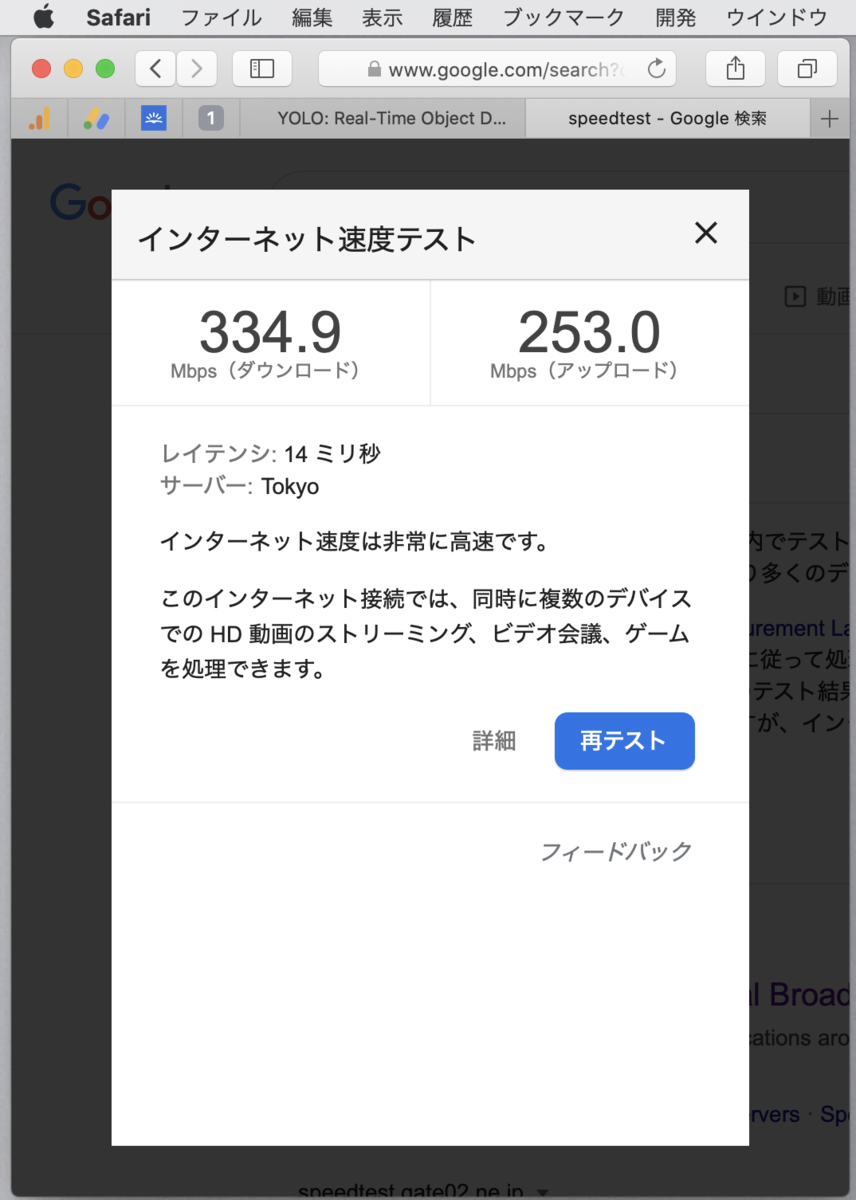This screenshot has width=856, height=1200.
Task: Open 詳細 for more details
Action: (x=494, y=741)
